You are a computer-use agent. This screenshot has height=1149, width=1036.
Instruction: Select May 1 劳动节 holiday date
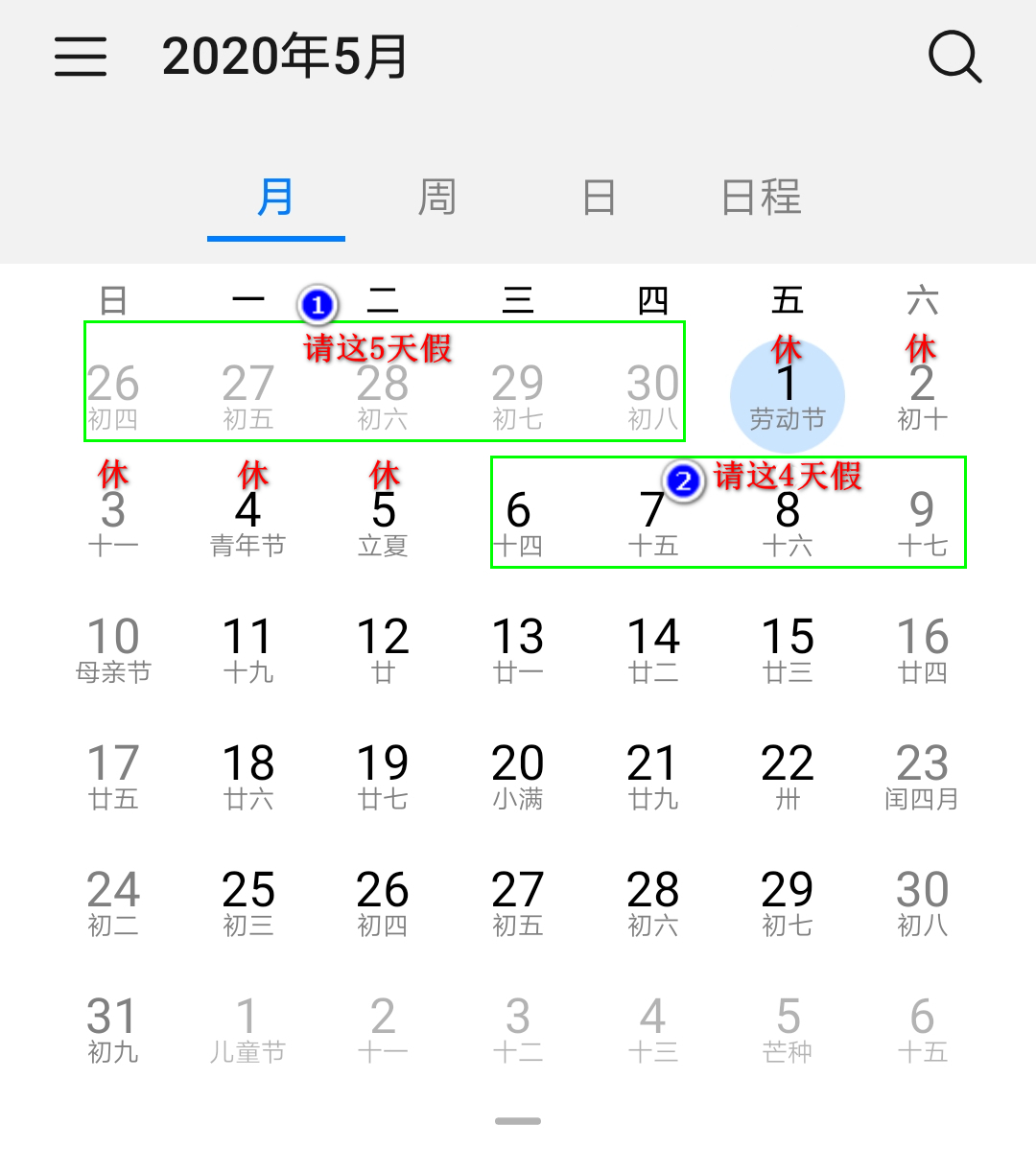point(787,393)
